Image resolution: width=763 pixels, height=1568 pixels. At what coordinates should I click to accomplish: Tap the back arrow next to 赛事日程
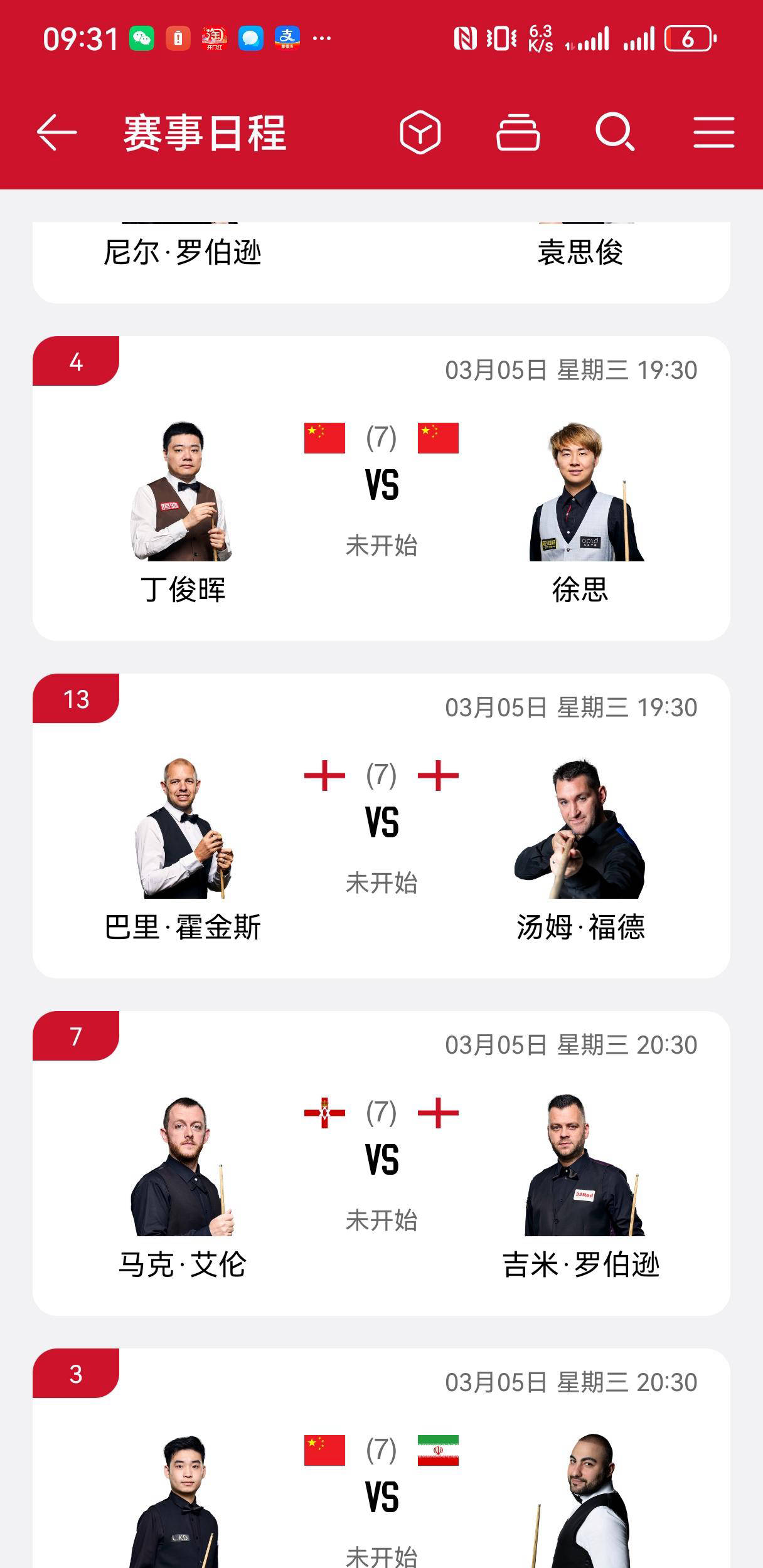pos(55,132)
